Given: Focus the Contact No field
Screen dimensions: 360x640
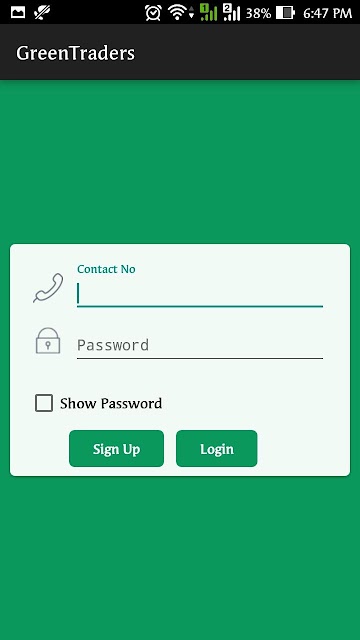Looking at the screenshot, I should (200, 294).
